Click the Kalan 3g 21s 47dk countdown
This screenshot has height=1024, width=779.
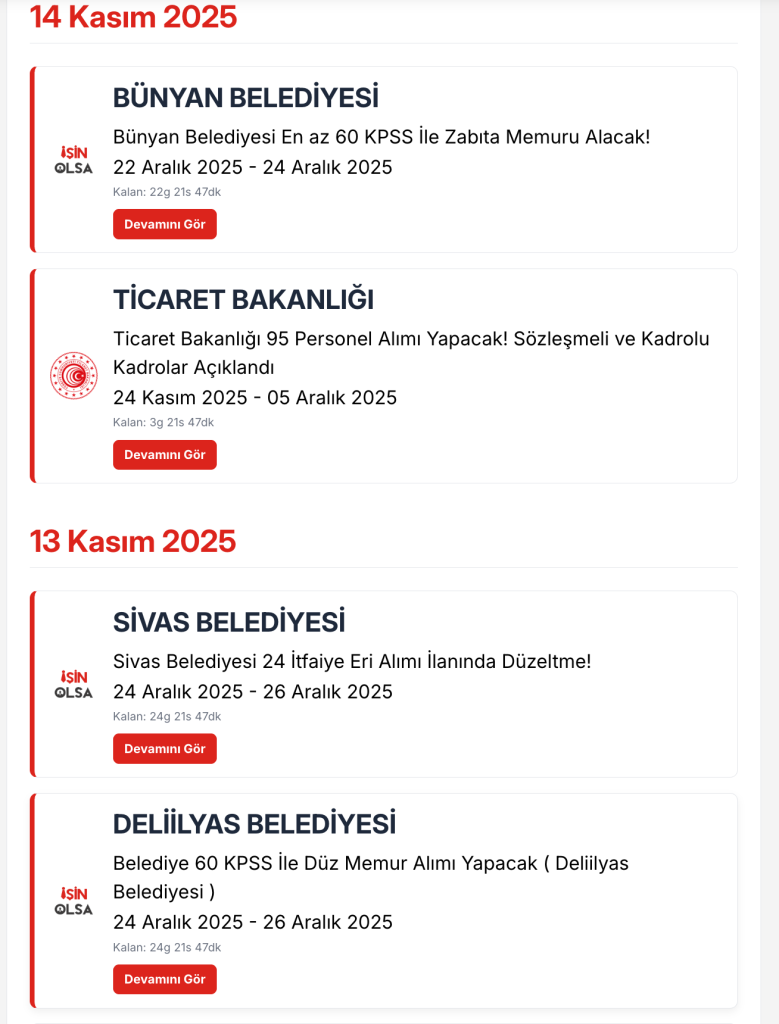(x=163, y=422)
